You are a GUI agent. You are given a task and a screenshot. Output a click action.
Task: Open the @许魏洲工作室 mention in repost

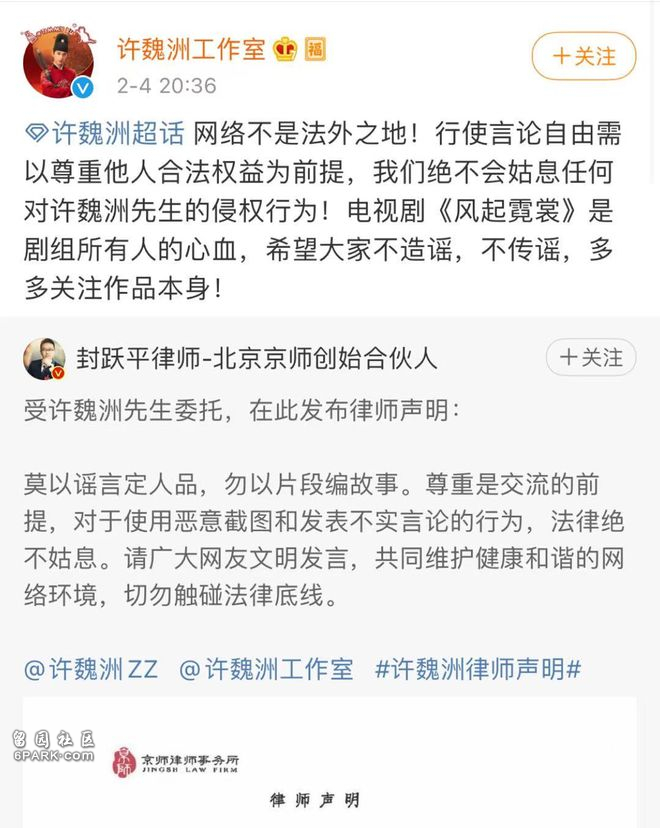pos(266,668)
